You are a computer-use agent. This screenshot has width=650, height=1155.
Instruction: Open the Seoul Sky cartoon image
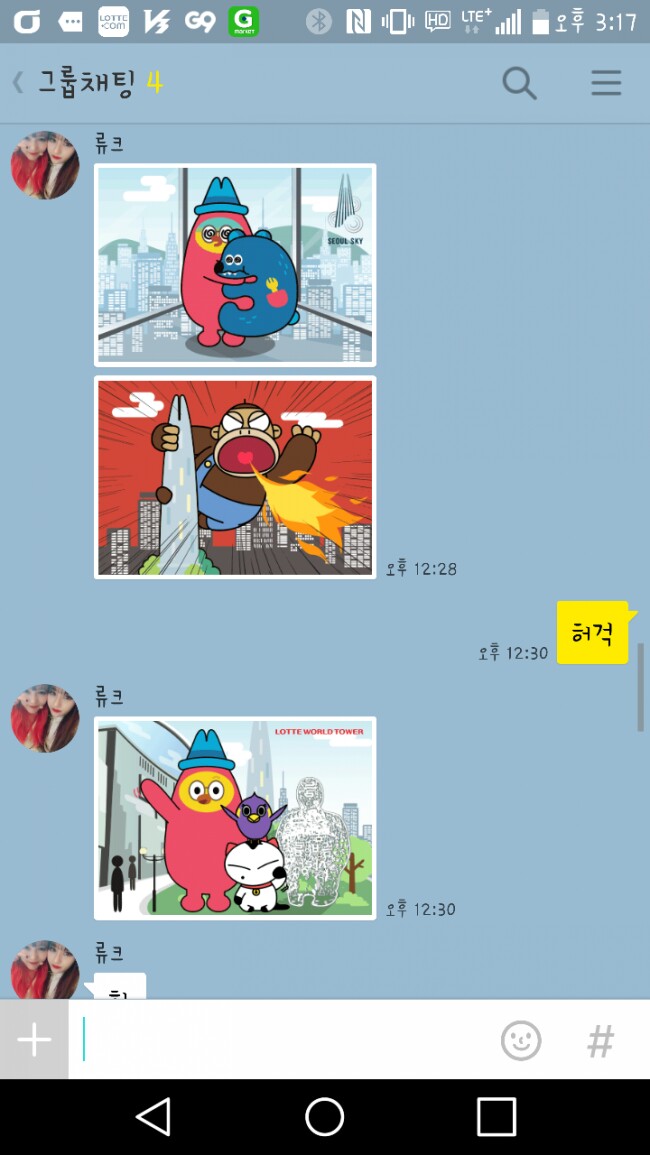[x=235, y=265]
